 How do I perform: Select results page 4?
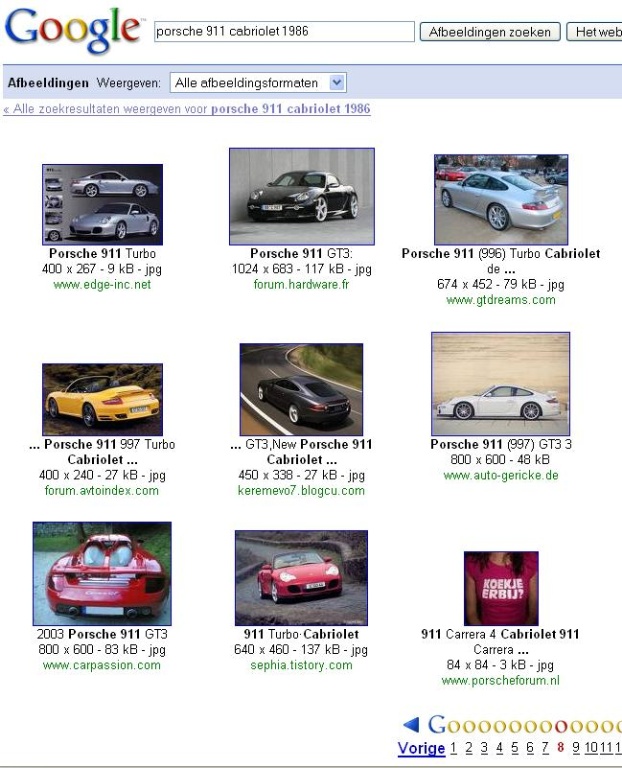[x=499, y=749]
